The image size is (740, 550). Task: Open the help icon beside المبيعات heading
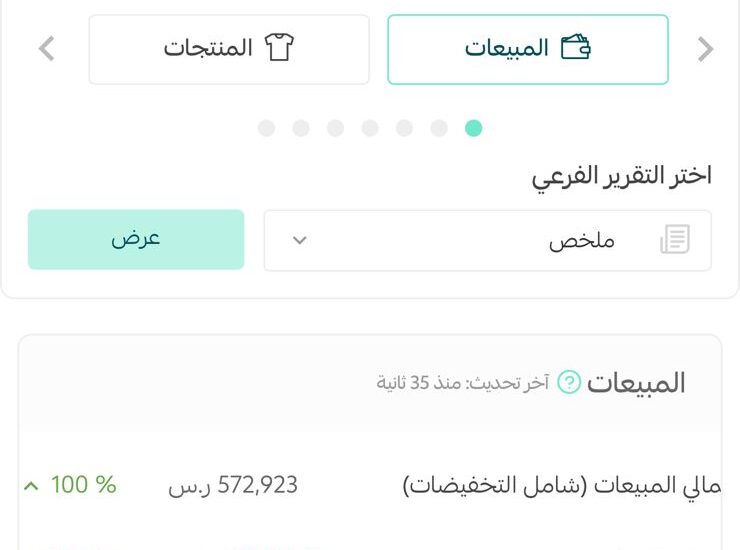[x=568, y=382]
